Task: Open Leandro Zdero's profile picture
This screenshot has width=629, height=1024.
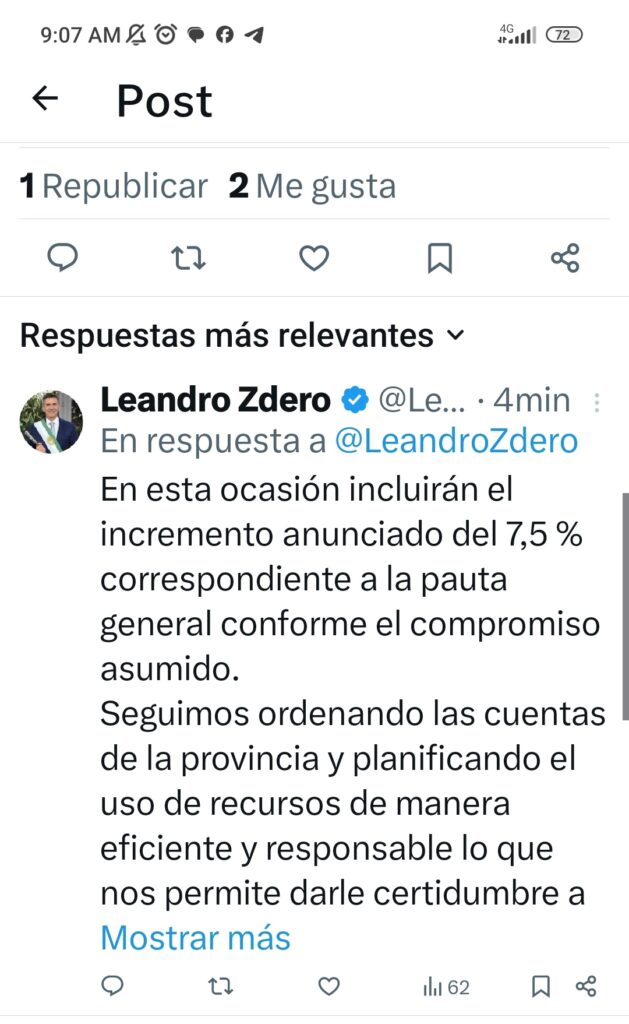Action: point(51,421)
